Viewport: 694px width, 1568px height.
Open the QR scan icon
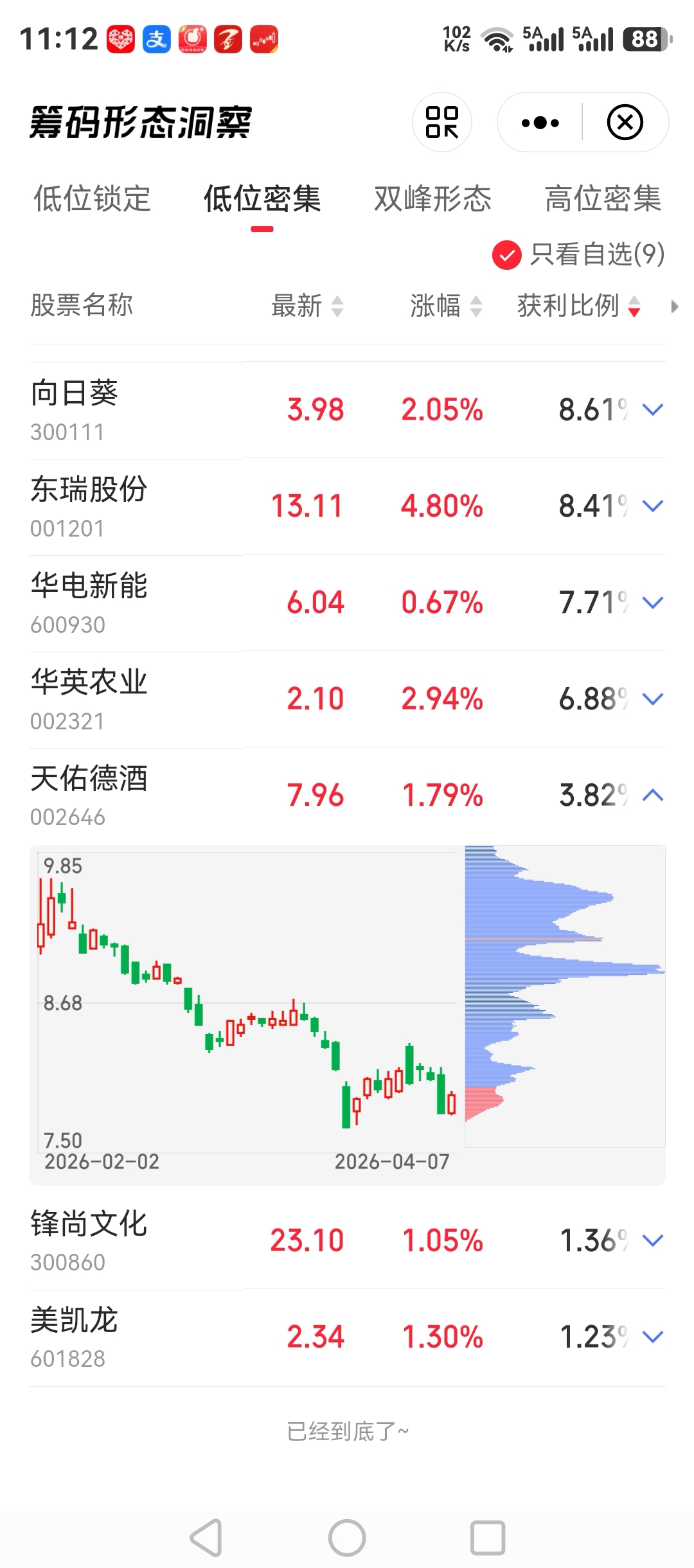[x=442, y=122]
